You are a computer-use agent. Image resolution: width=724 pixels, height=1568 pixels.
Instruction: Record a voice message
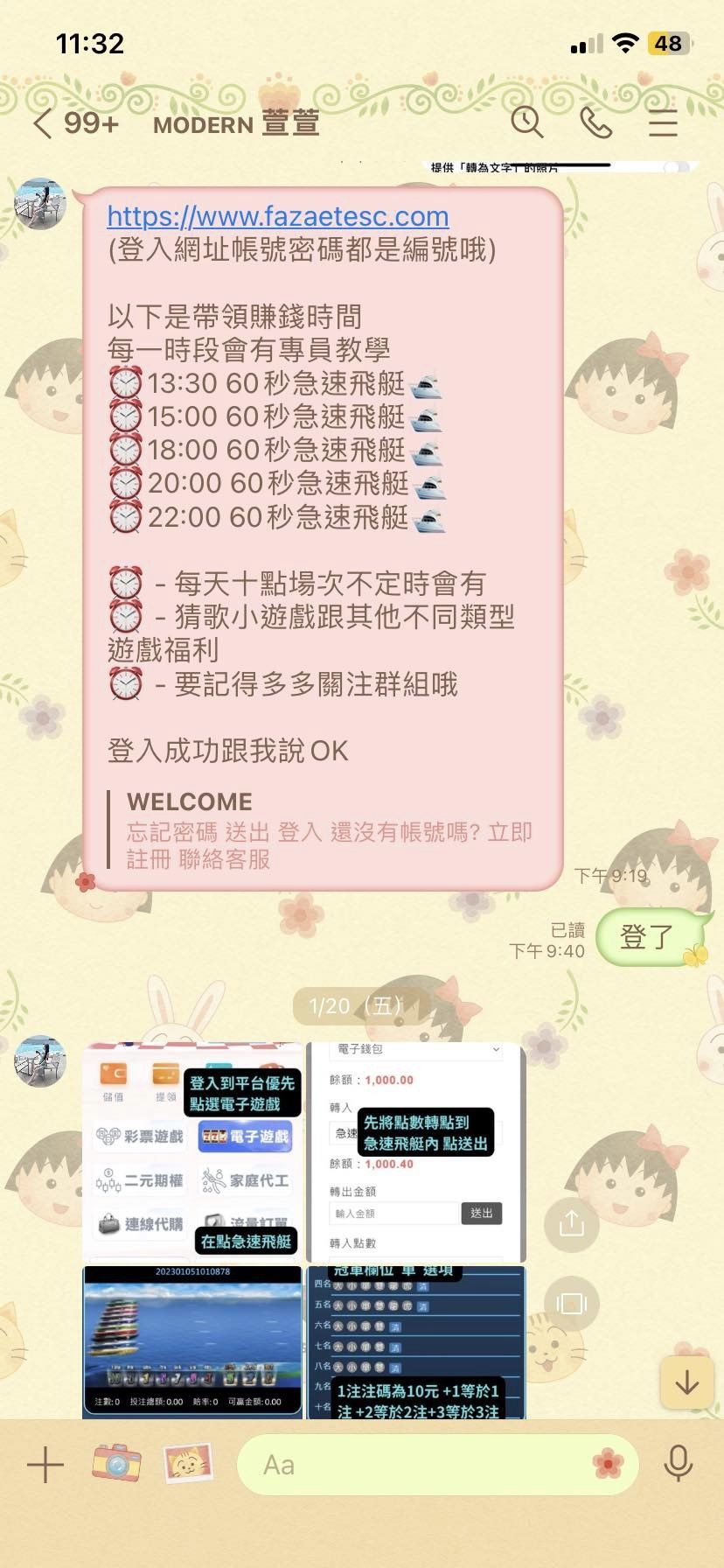pos(678,1463)
